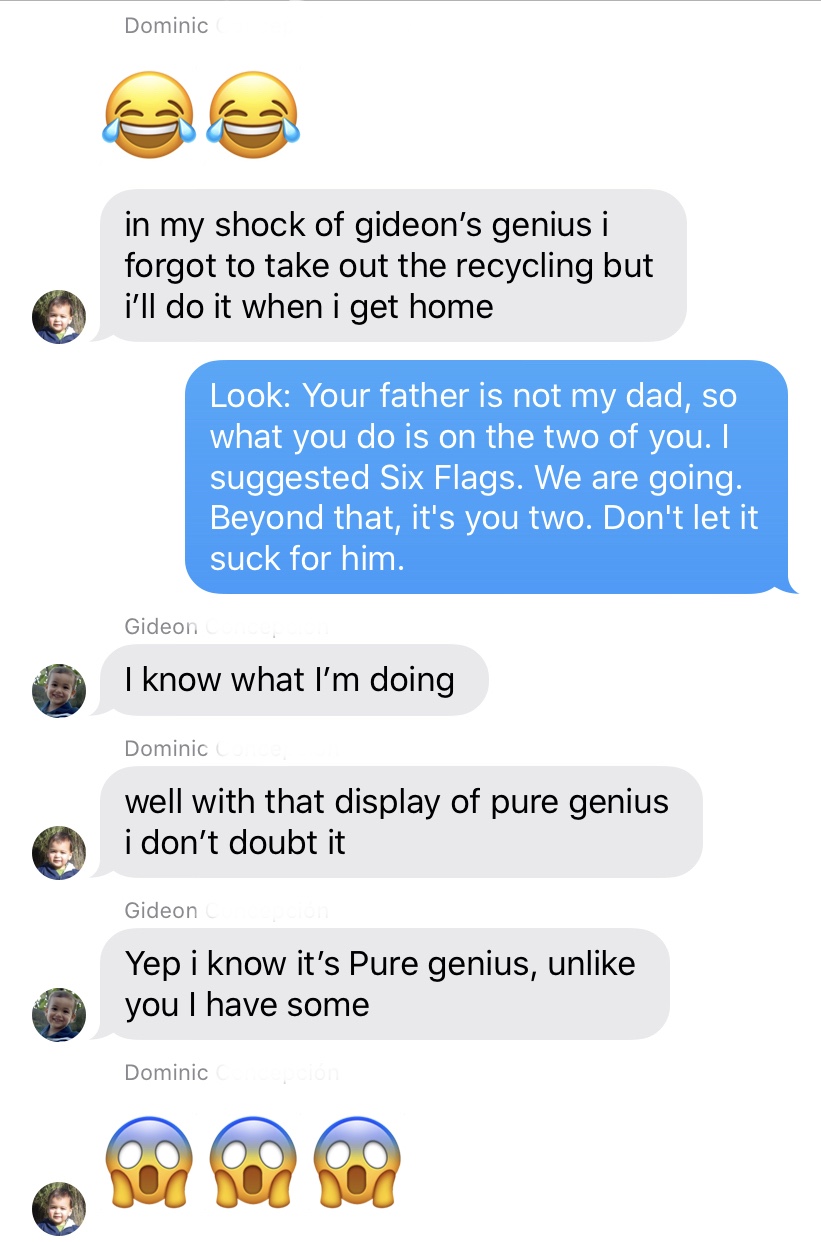This screenshot has height=1242, width=821.
Task: Open Dominic's avatar by "display of pure genius"
Action: click(x=59, y=853)
